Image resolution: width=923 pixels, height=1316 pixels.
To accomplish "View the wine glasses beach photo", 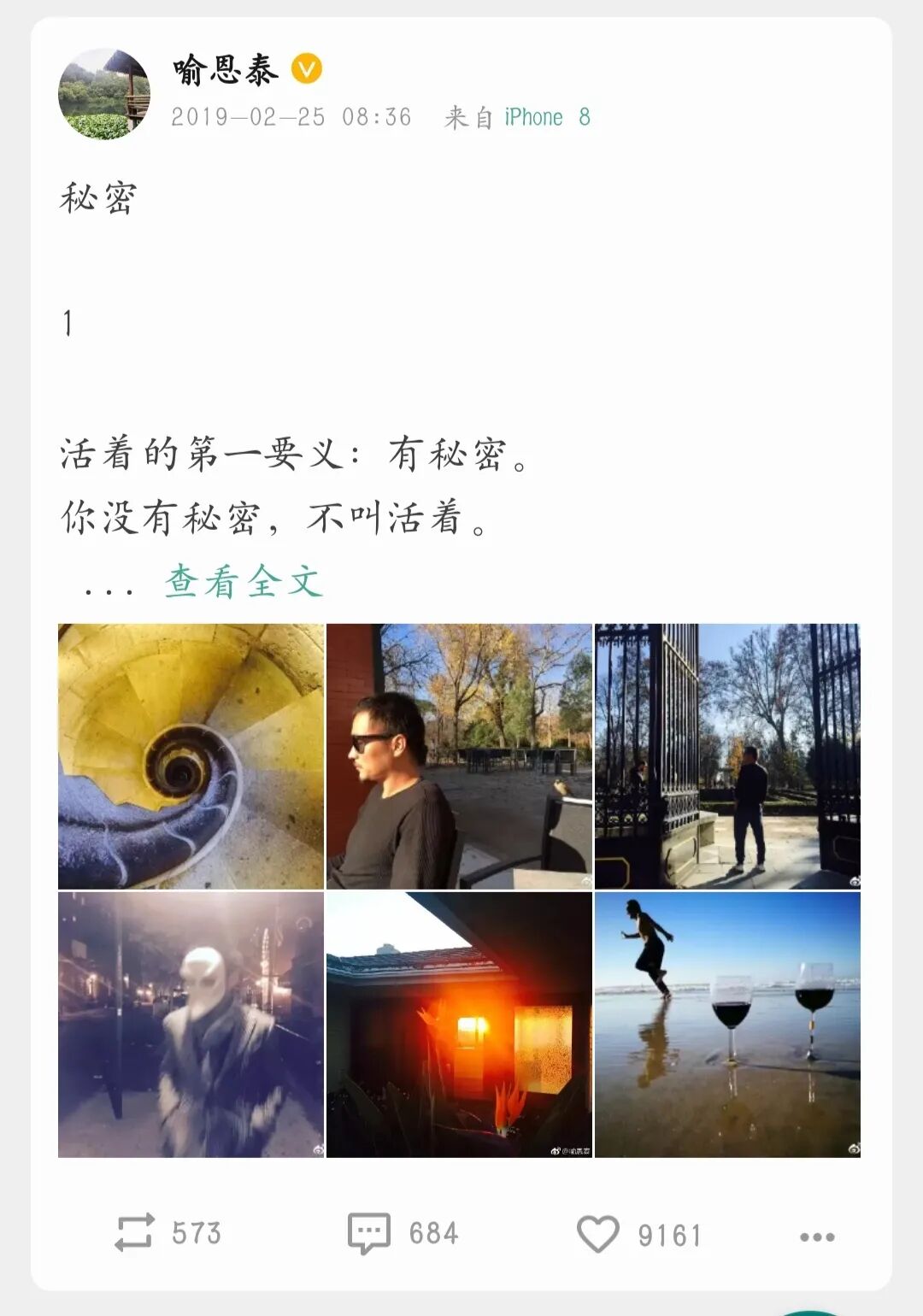I will [x=727, y=1025].
